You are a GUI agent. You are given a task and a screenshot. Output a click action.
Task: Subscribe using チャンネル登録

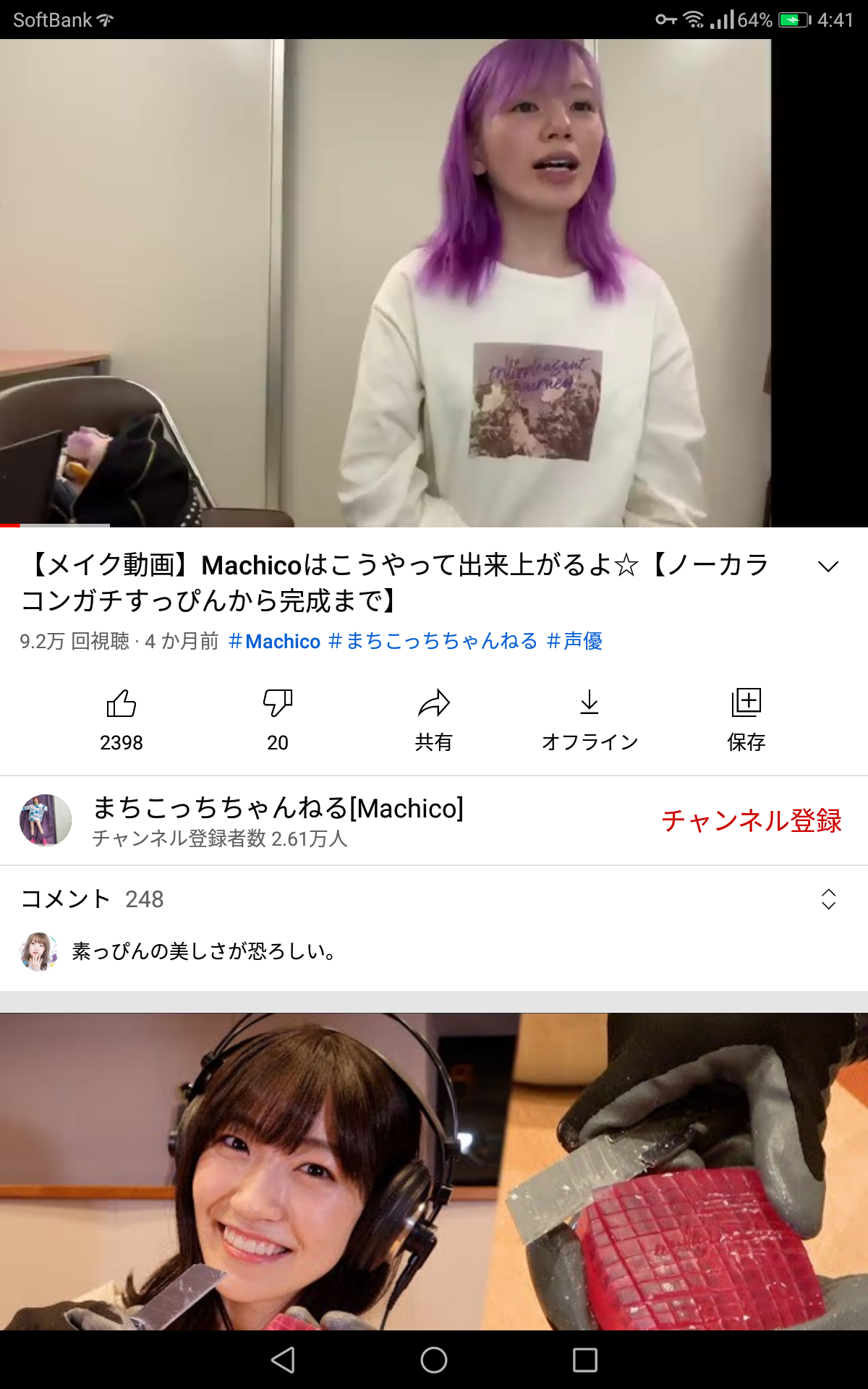pyautogui.click(x=752, y=820)
